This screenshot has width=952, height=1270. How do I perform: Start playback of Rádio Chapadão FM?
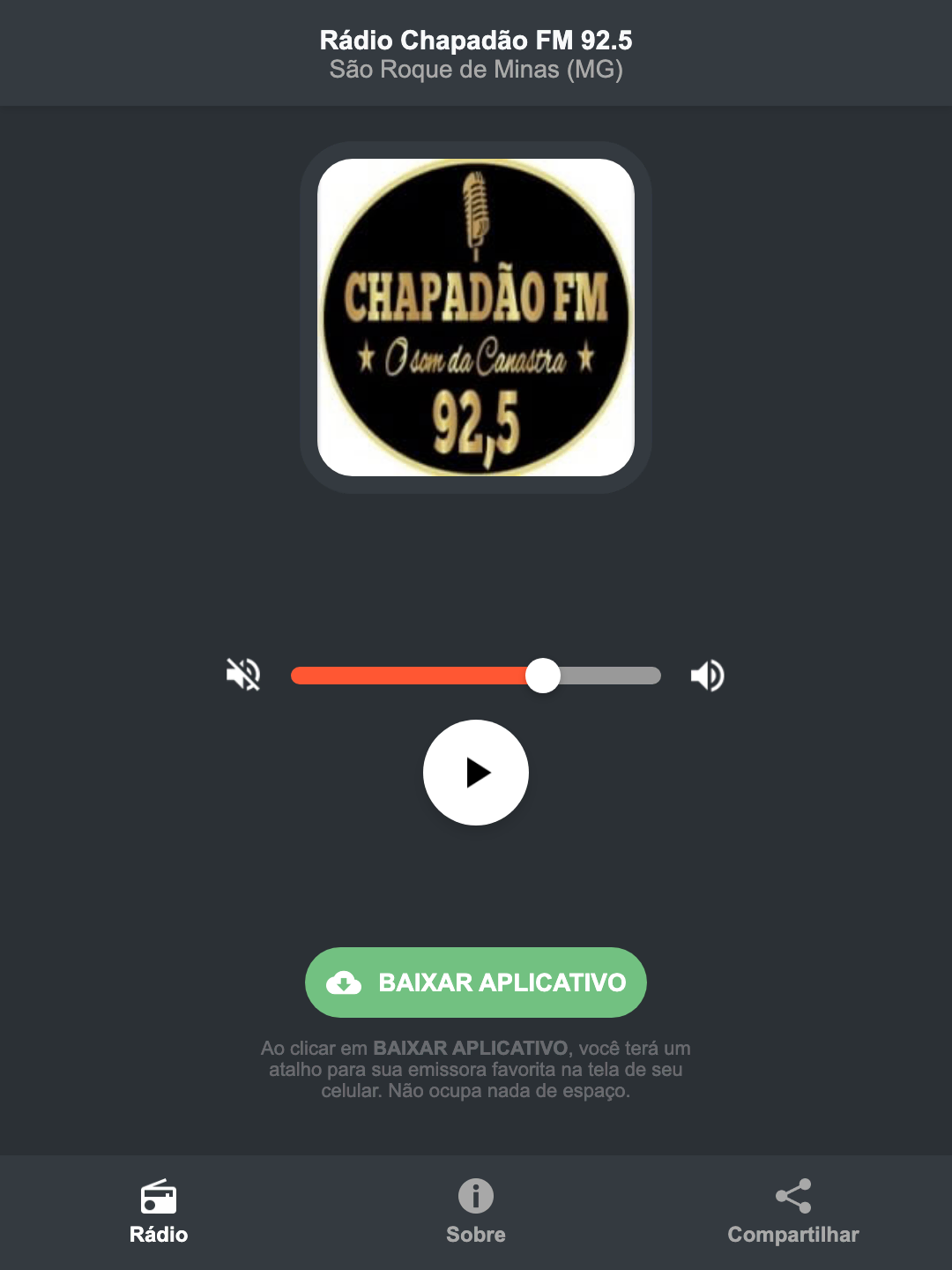pos(476,773)
